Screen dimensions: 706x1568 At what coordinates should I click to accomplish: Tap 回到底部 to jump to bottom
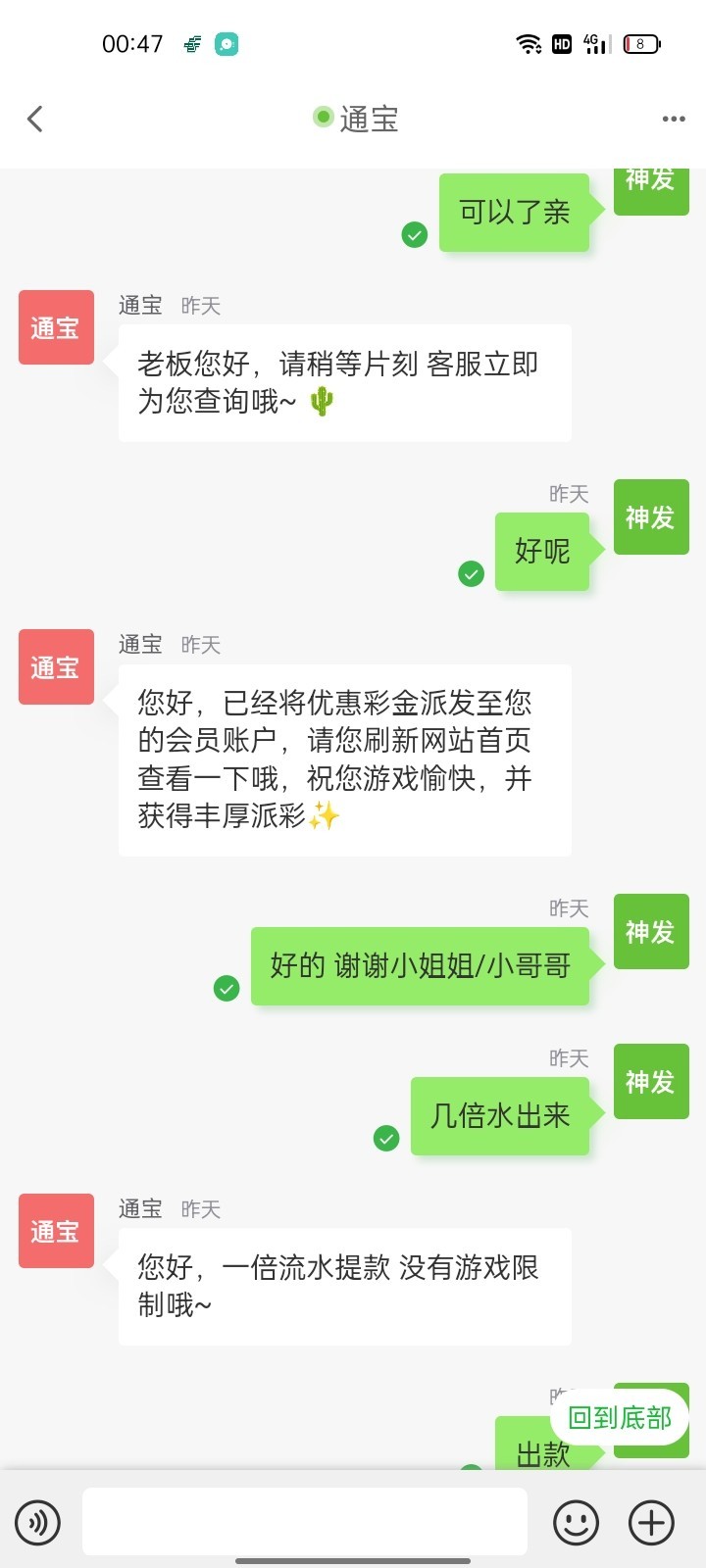[x=620, y=1417]
